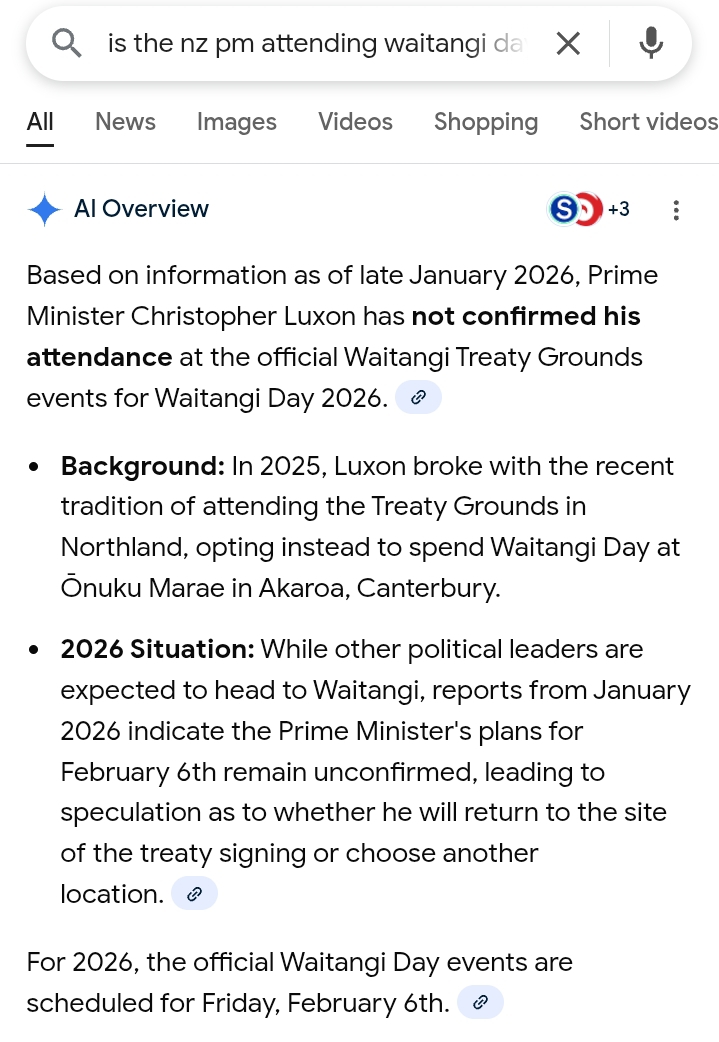This screenshot has height=1042, width=719.
Task: Switch to the News tab
Action: click(125, 122)
